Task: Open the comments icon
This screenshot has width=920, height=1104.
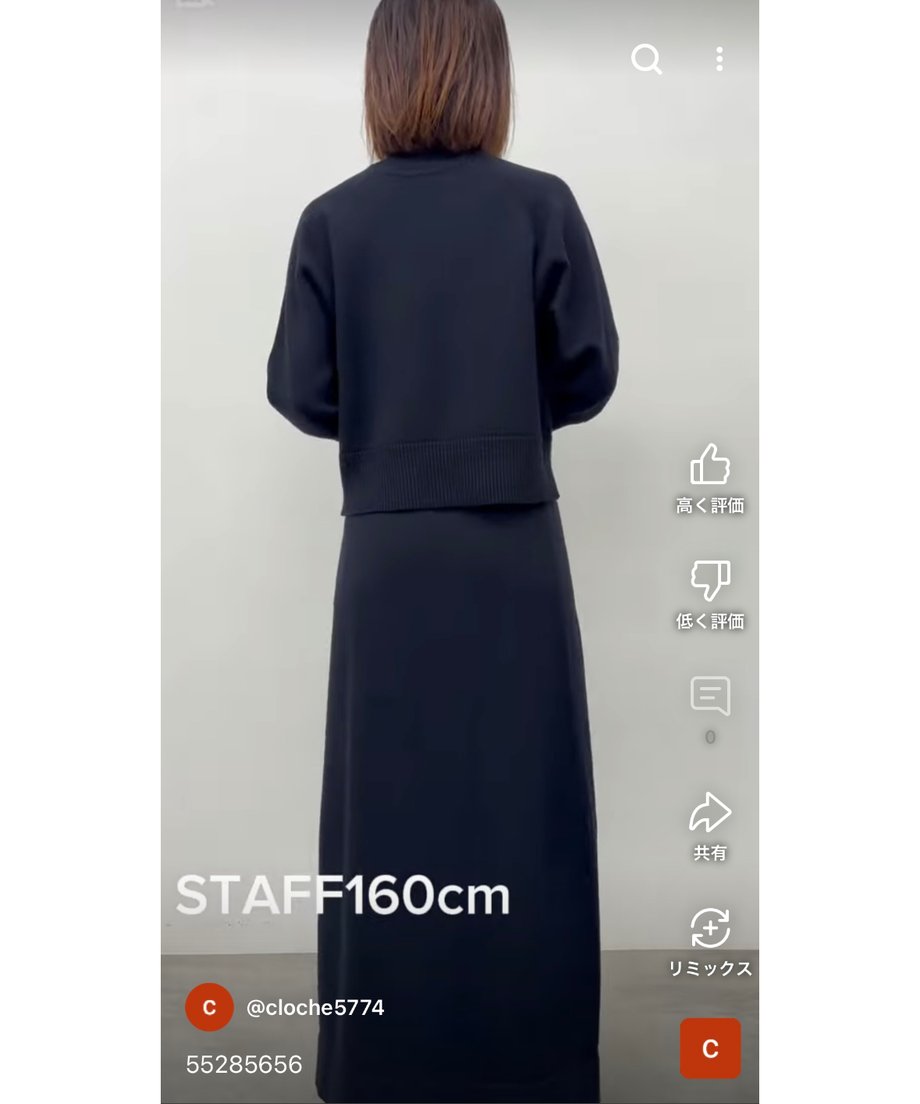Action: (x=710, y=697)
